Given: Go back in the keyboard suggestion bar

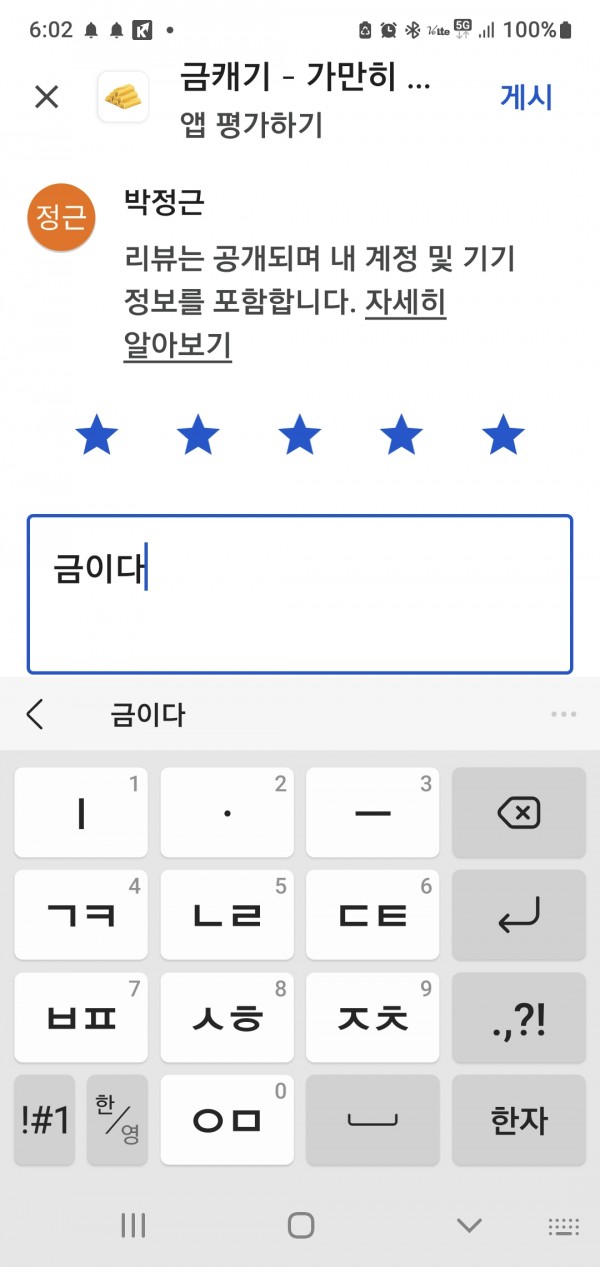Looking at the screenshot, I should 35,714.
